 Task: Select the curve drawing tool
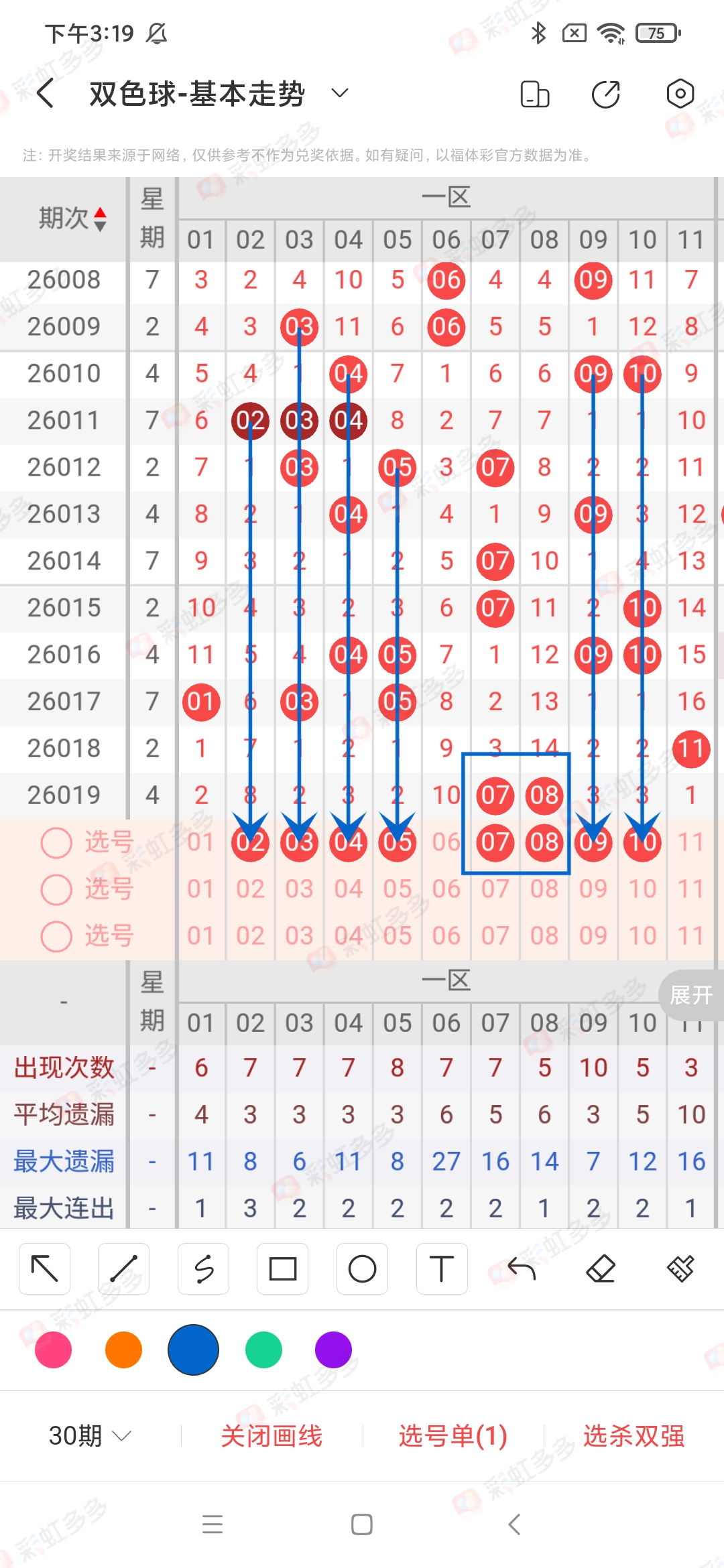tap(203, 1268)
